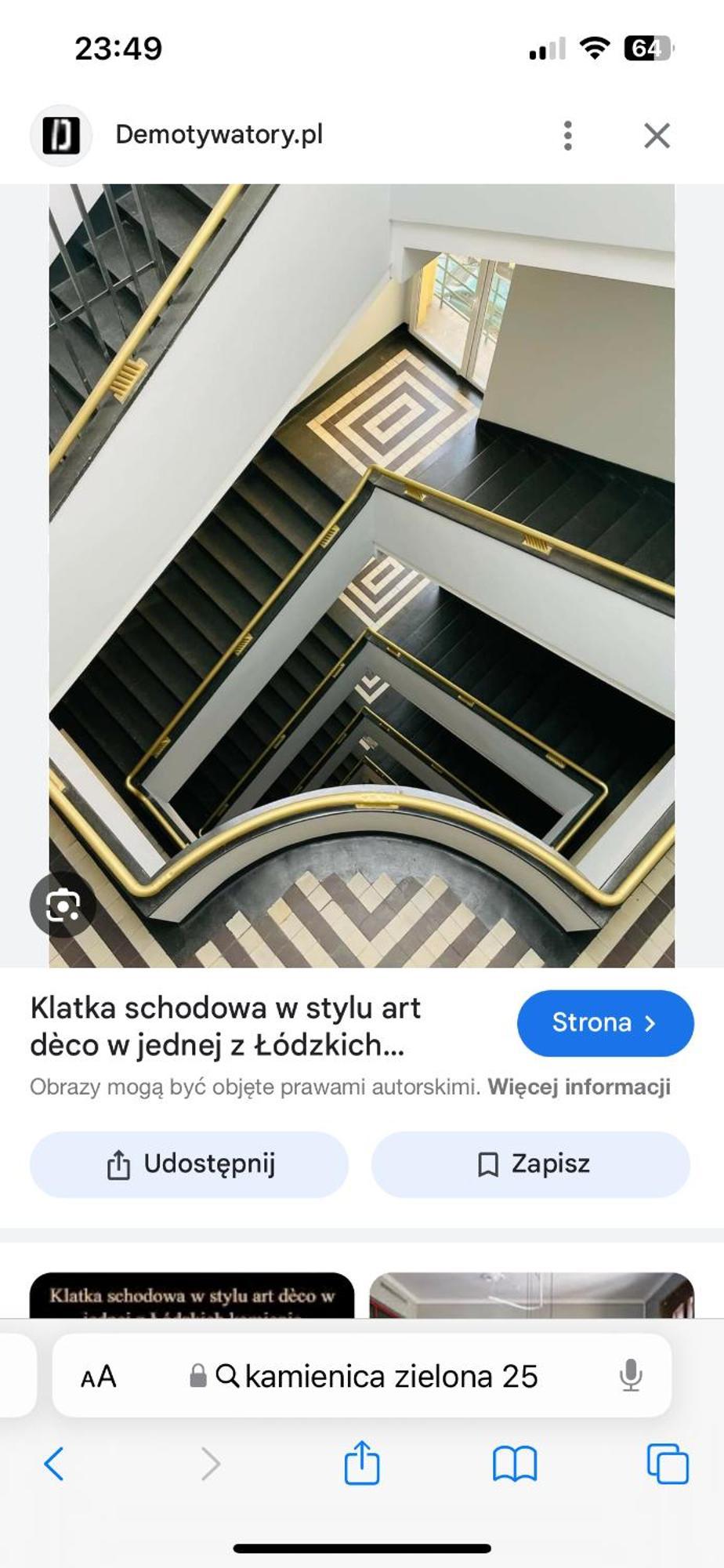Close the image preview

[657, 136]
